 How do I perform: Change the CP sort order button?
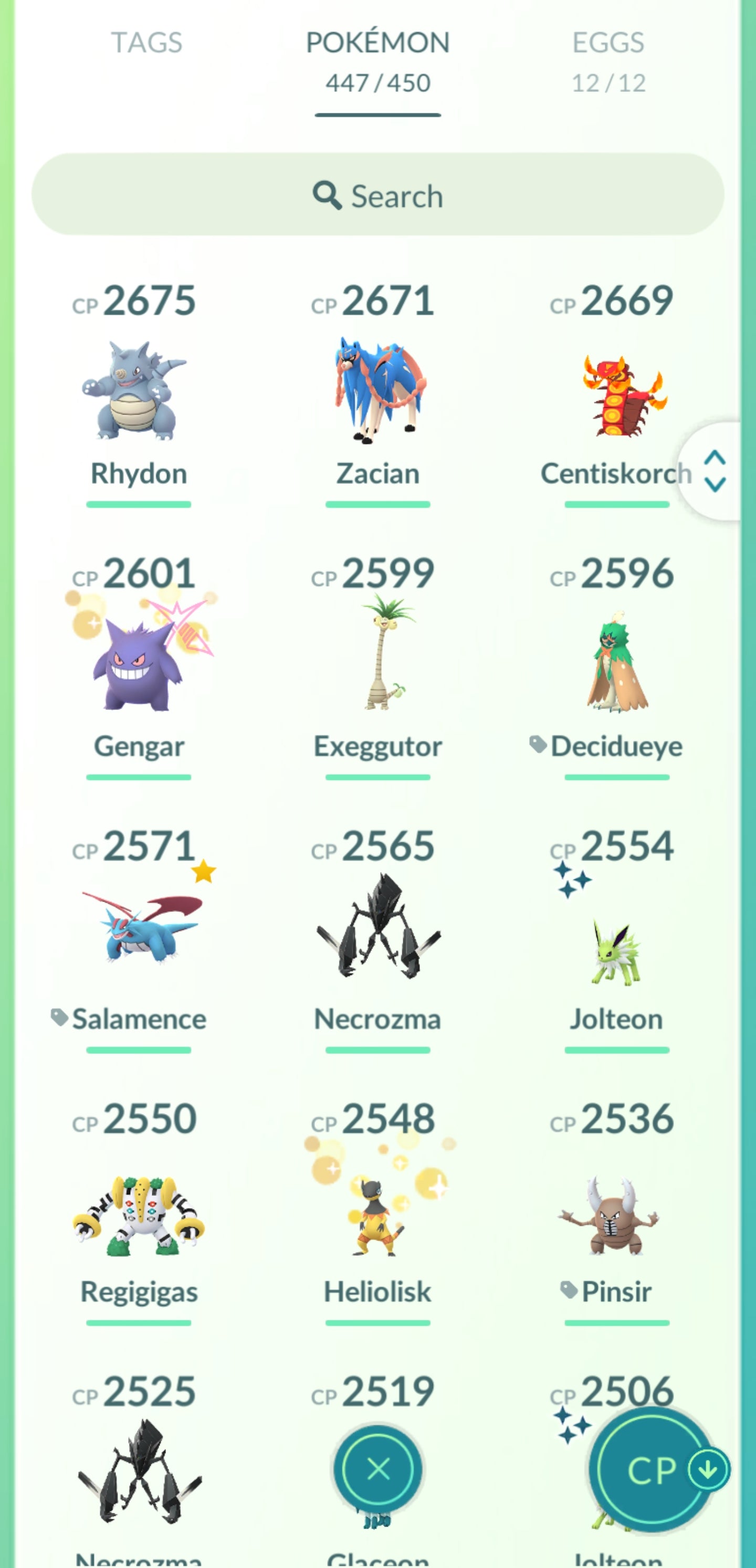point(652,1470)
